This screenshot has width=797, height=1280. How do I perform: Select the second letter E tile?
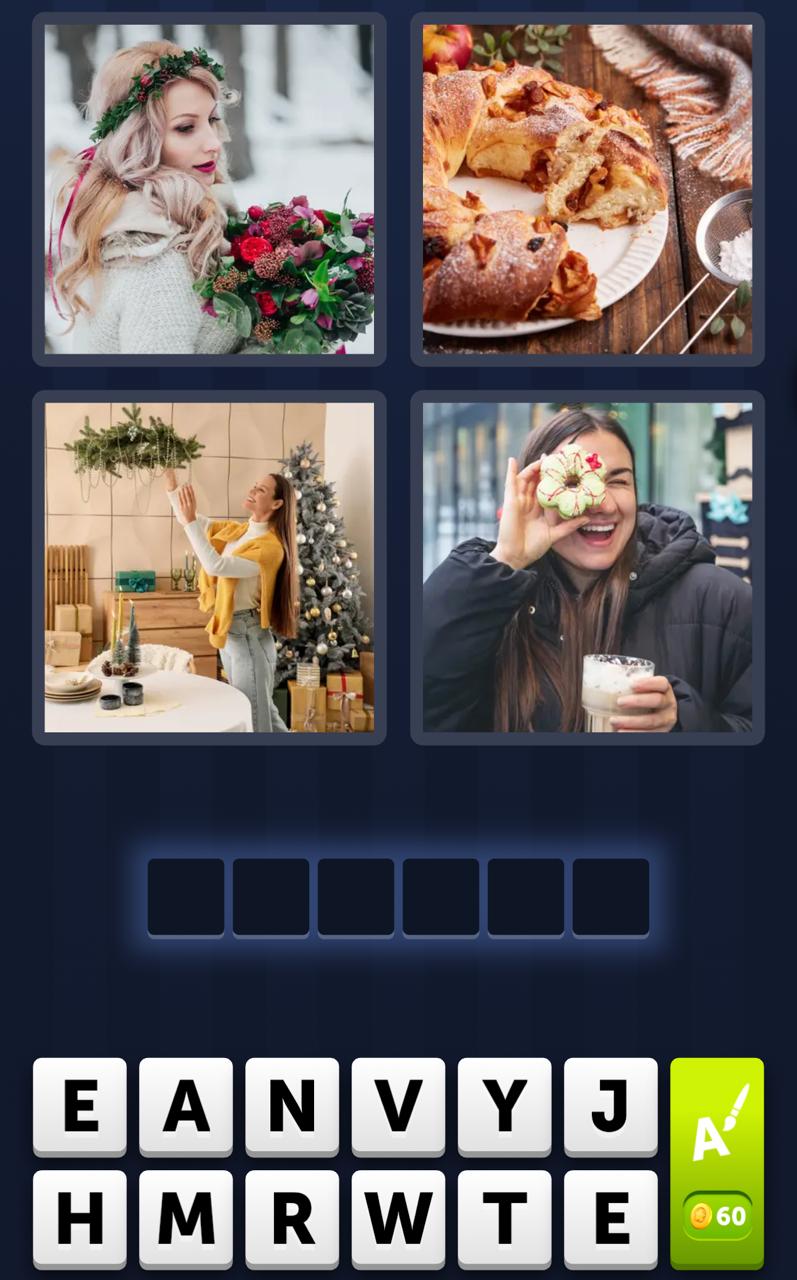point(611,1218)
